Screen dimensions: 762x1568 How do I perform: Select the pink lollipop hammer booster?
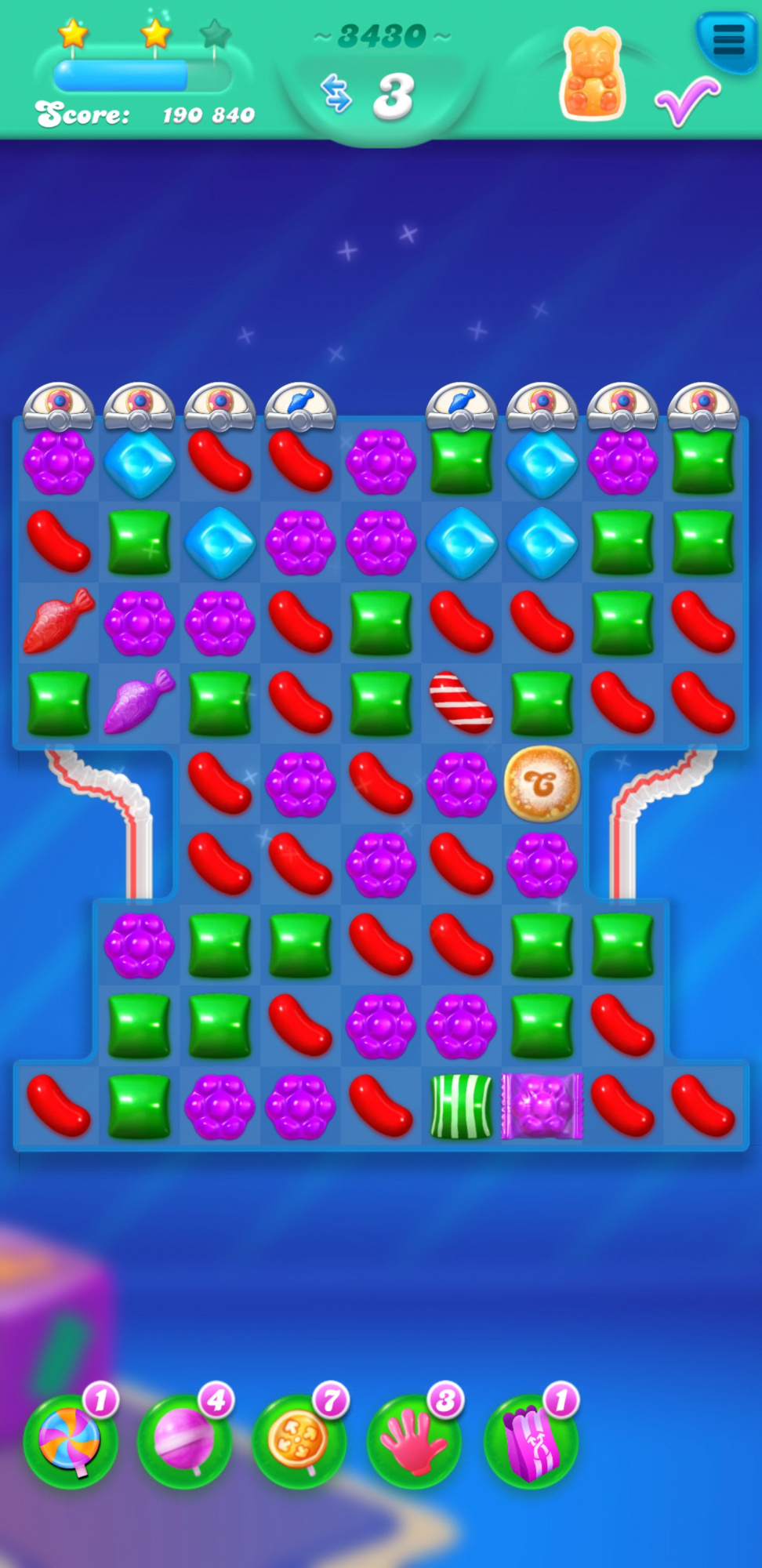point(184,1441)
